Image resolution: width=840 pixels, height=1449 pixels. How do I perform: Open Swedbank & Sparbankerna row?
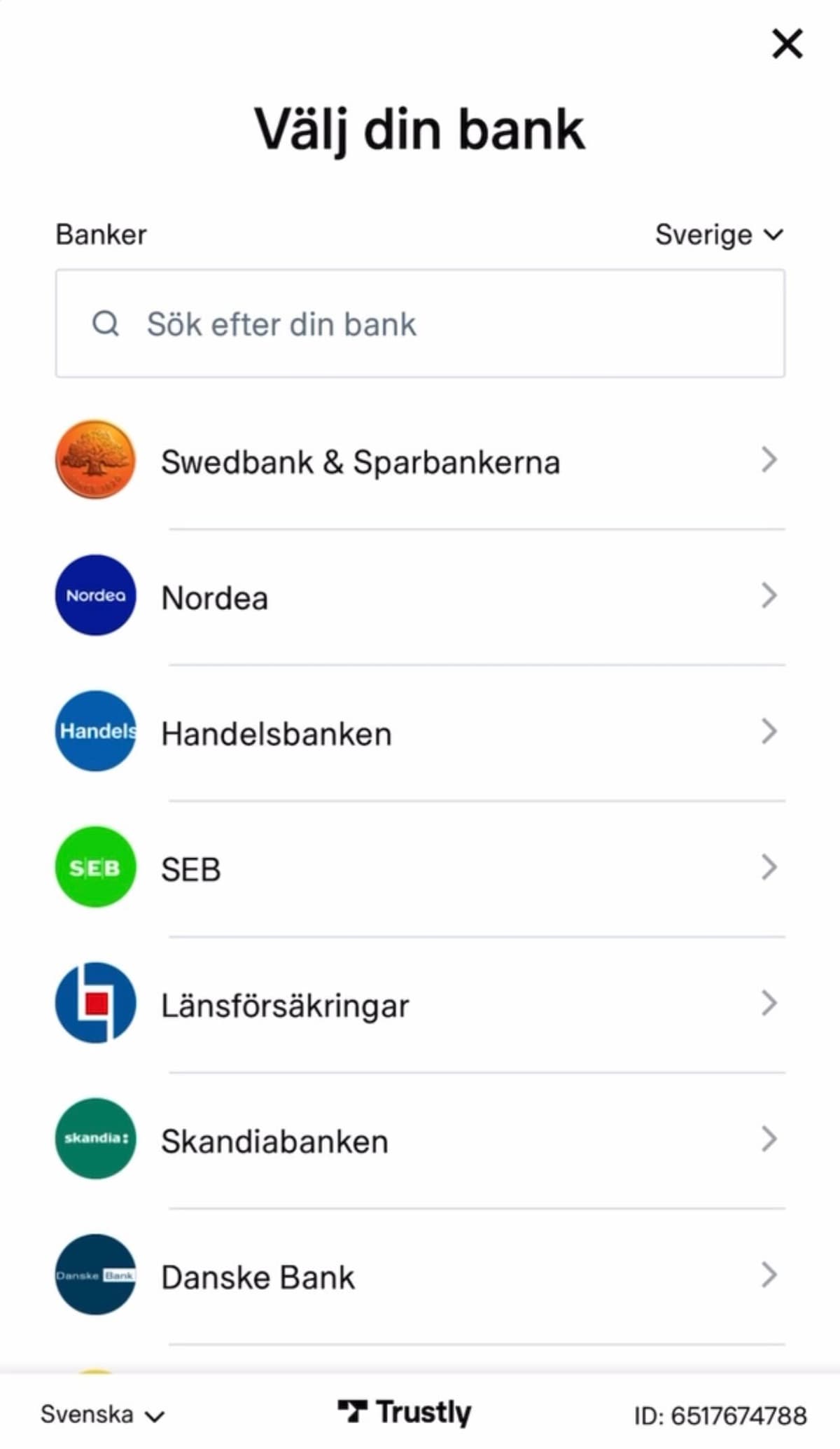point(420,460)
